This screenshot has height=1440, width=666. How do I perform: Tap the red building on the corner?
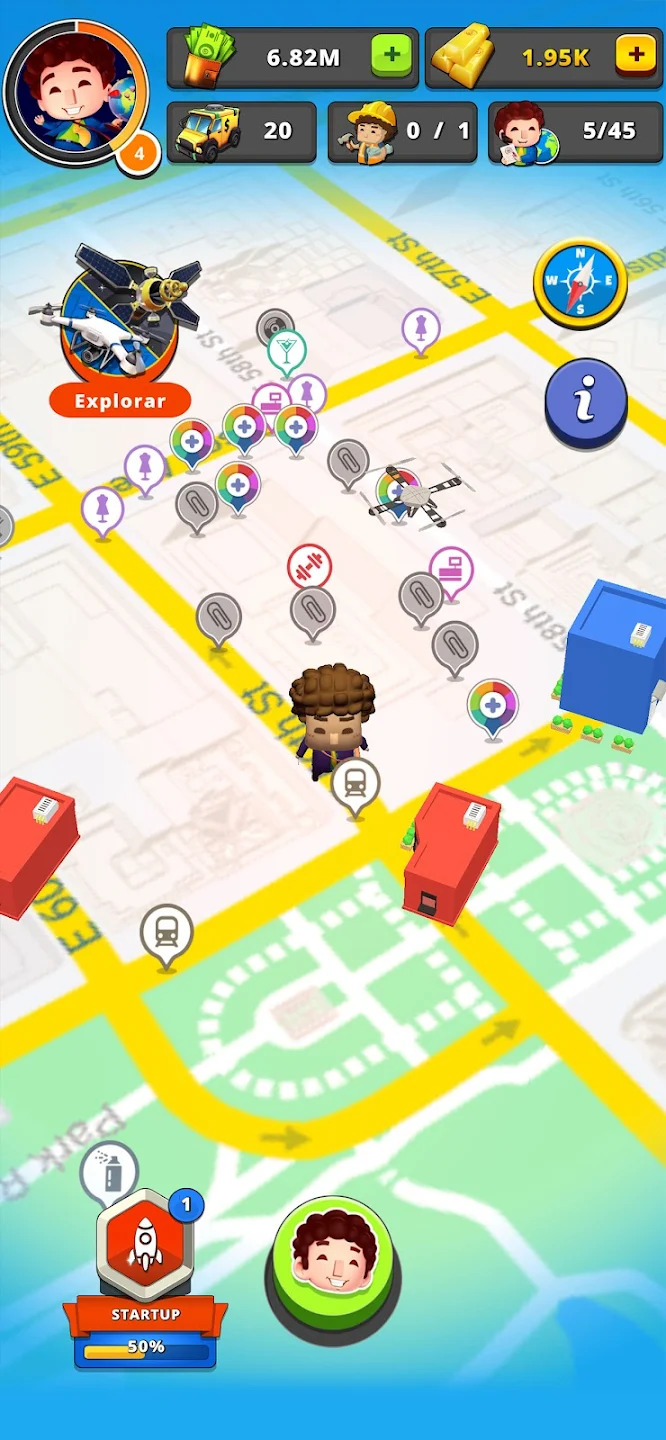pos(450,850)
